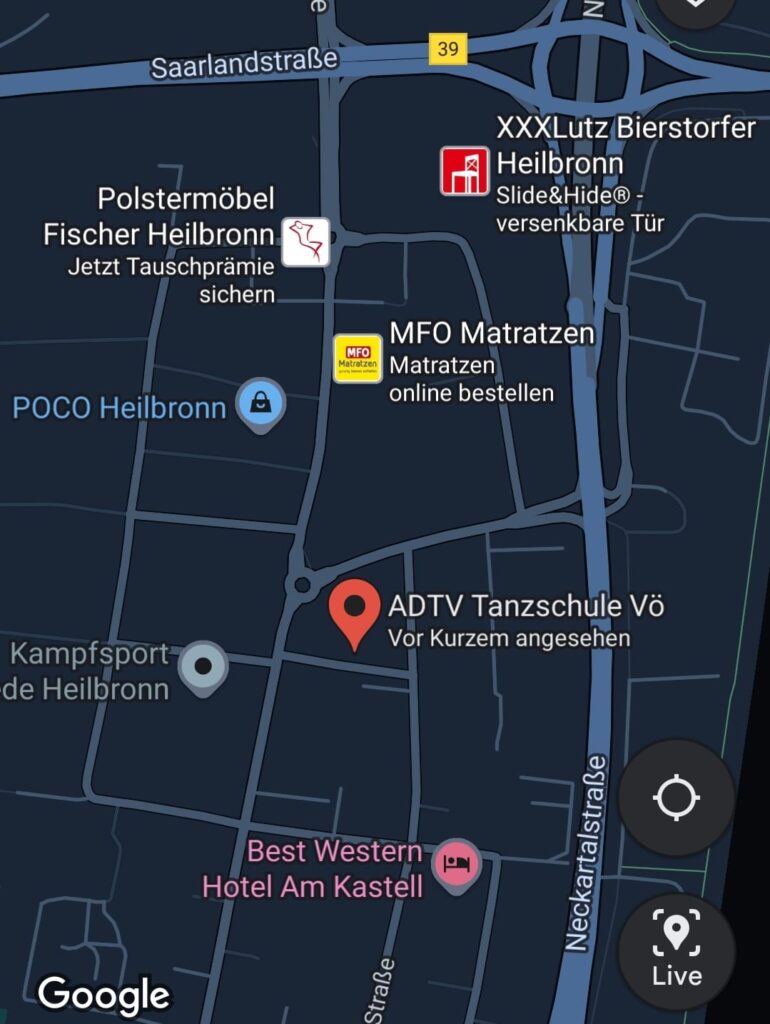770x1024 pixels.
Task: Open the map layers button
Action: (694, 6)
